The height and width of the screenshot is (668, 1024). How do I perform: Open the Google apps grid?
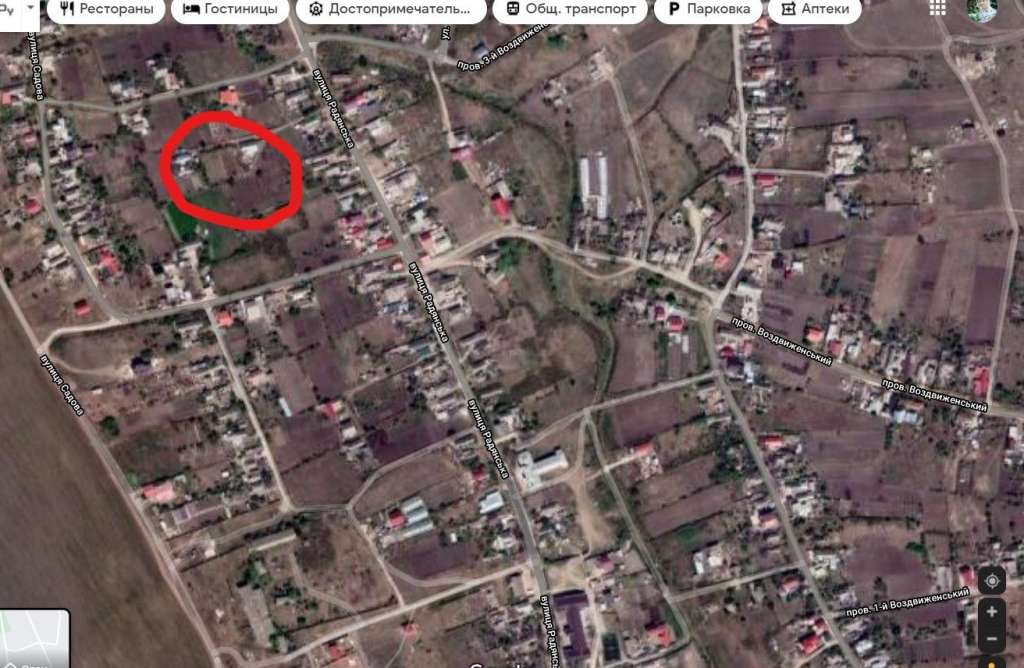(x=937, y=7)
